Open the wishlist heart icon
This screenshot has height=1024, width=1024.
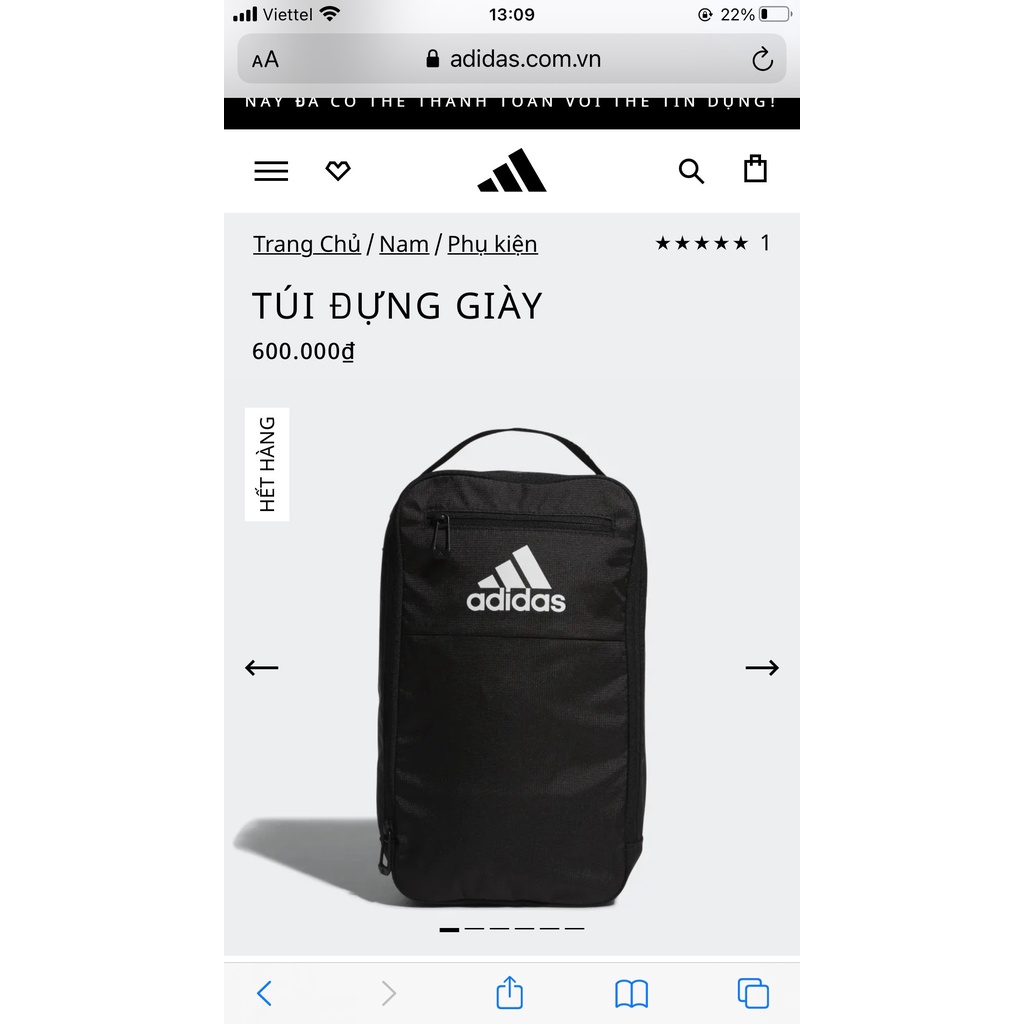pyautogui.click(x=338, y=171)
